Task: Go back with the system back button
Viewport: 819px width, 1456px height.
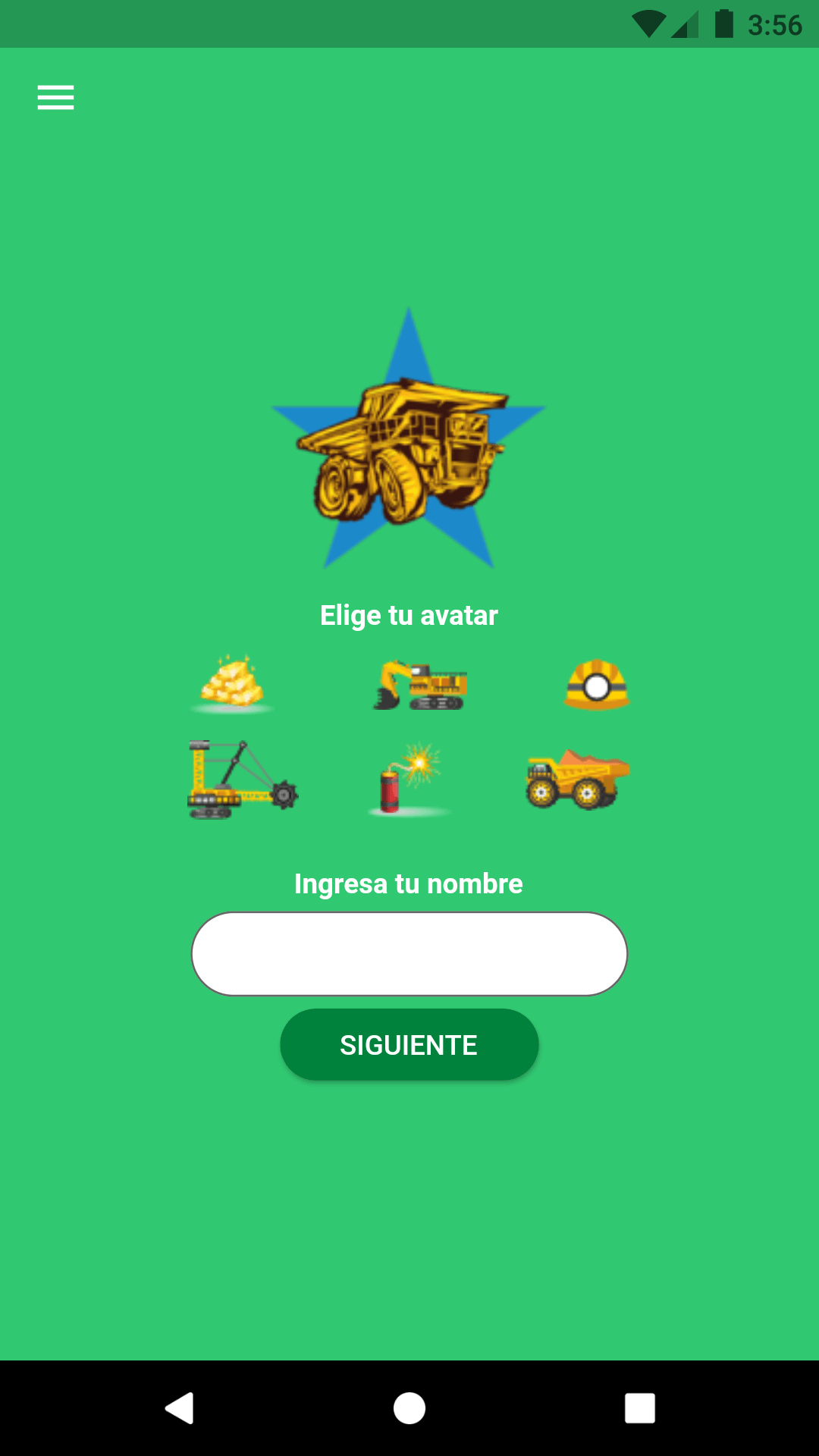Action: click(180, 1408)
